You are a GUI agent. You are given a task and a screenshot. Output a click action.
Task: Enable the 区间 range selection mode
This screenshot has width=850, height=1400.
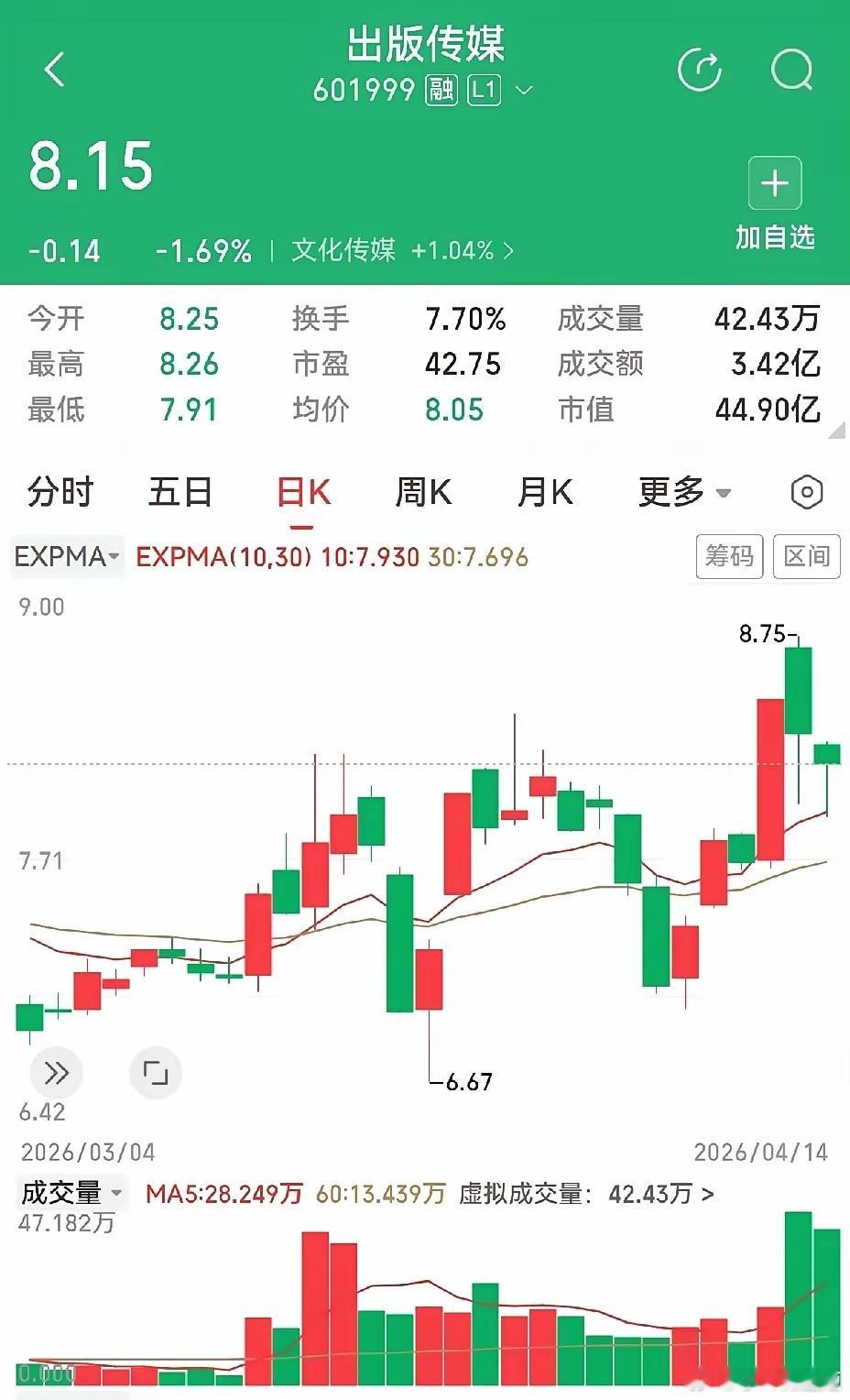[807, 556]
